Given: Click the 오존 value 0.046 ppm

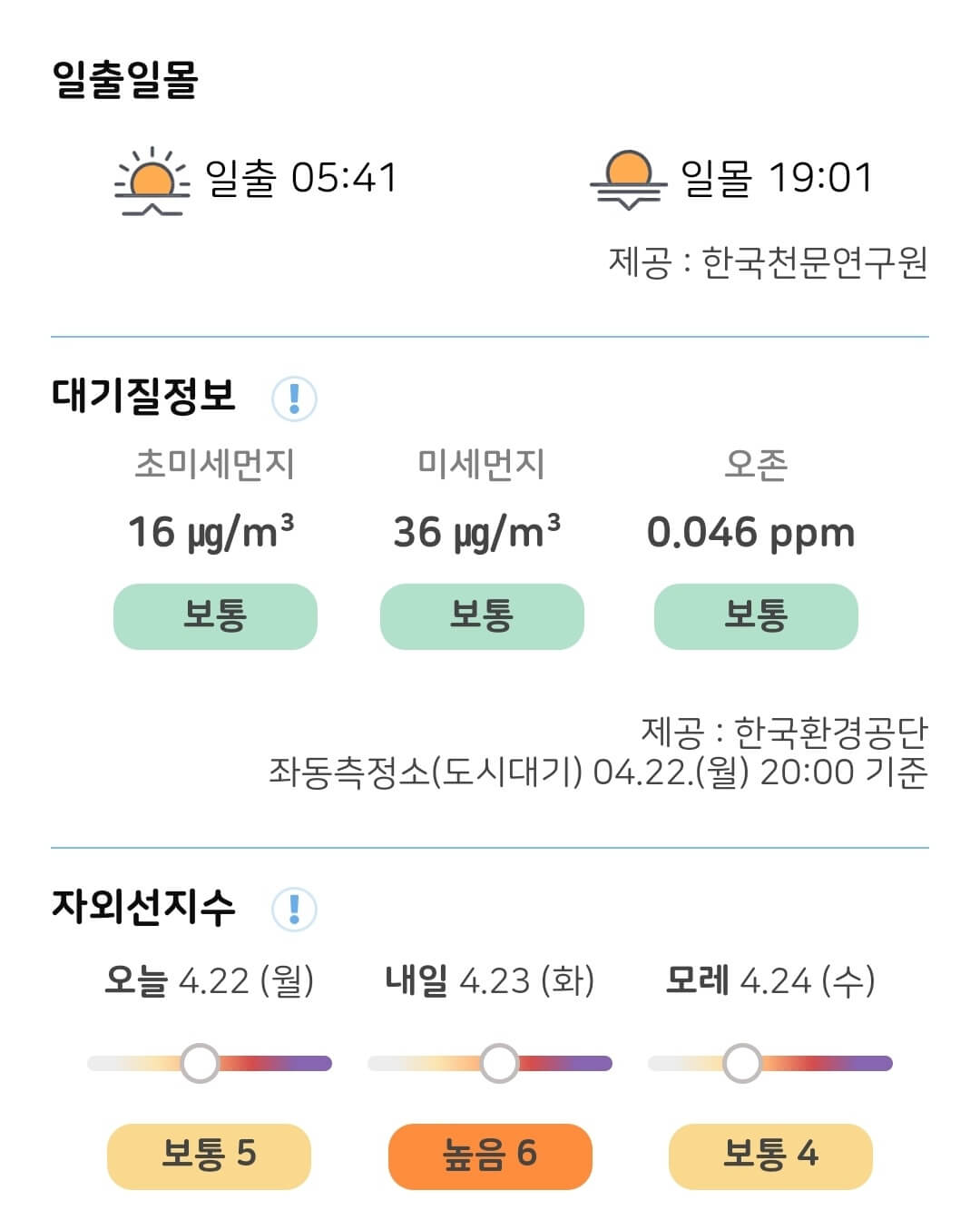Looking at the screenshot, I should 753,533.
